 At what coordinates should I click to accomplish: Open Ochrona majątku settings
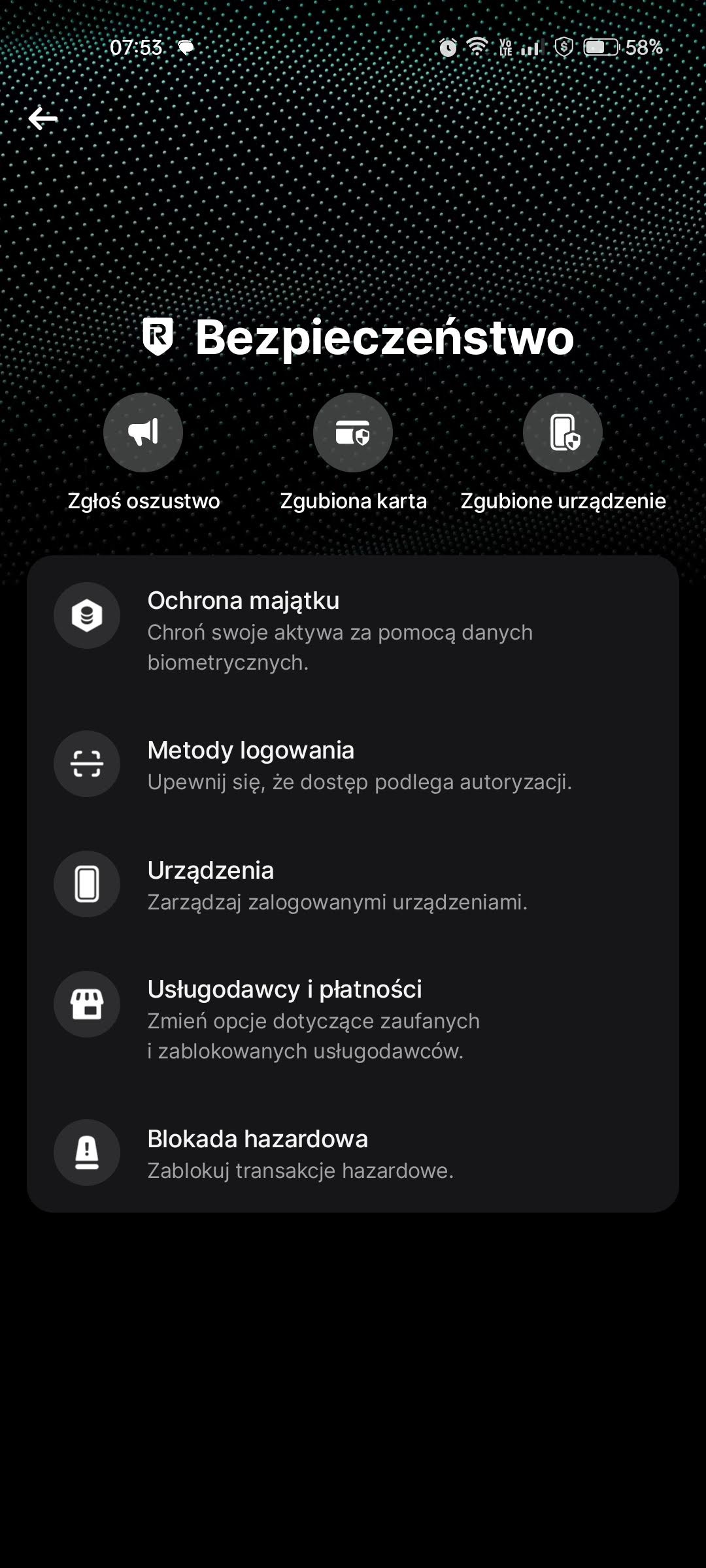pos(353,630)
